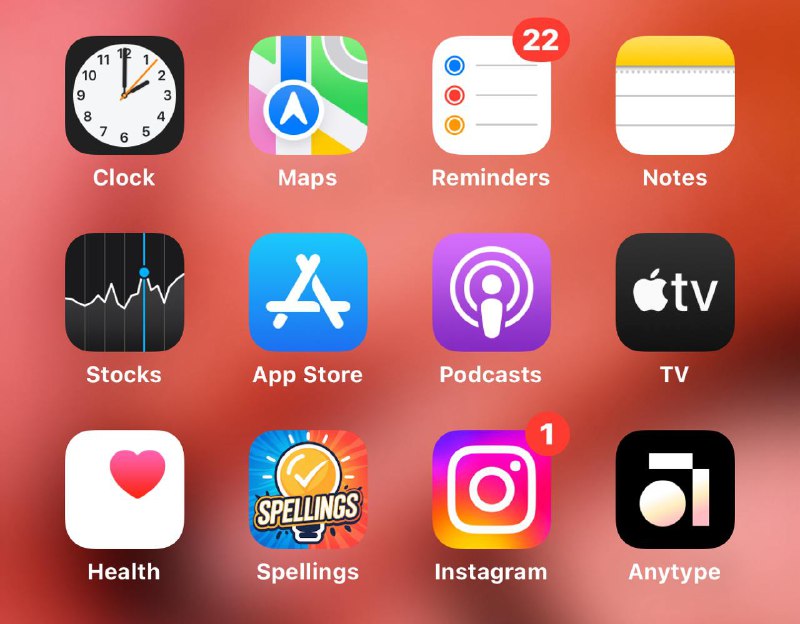800x624 pixels.
Task: Launch the Spellings game
Action: pyautogui.click(x=308, y=489)
